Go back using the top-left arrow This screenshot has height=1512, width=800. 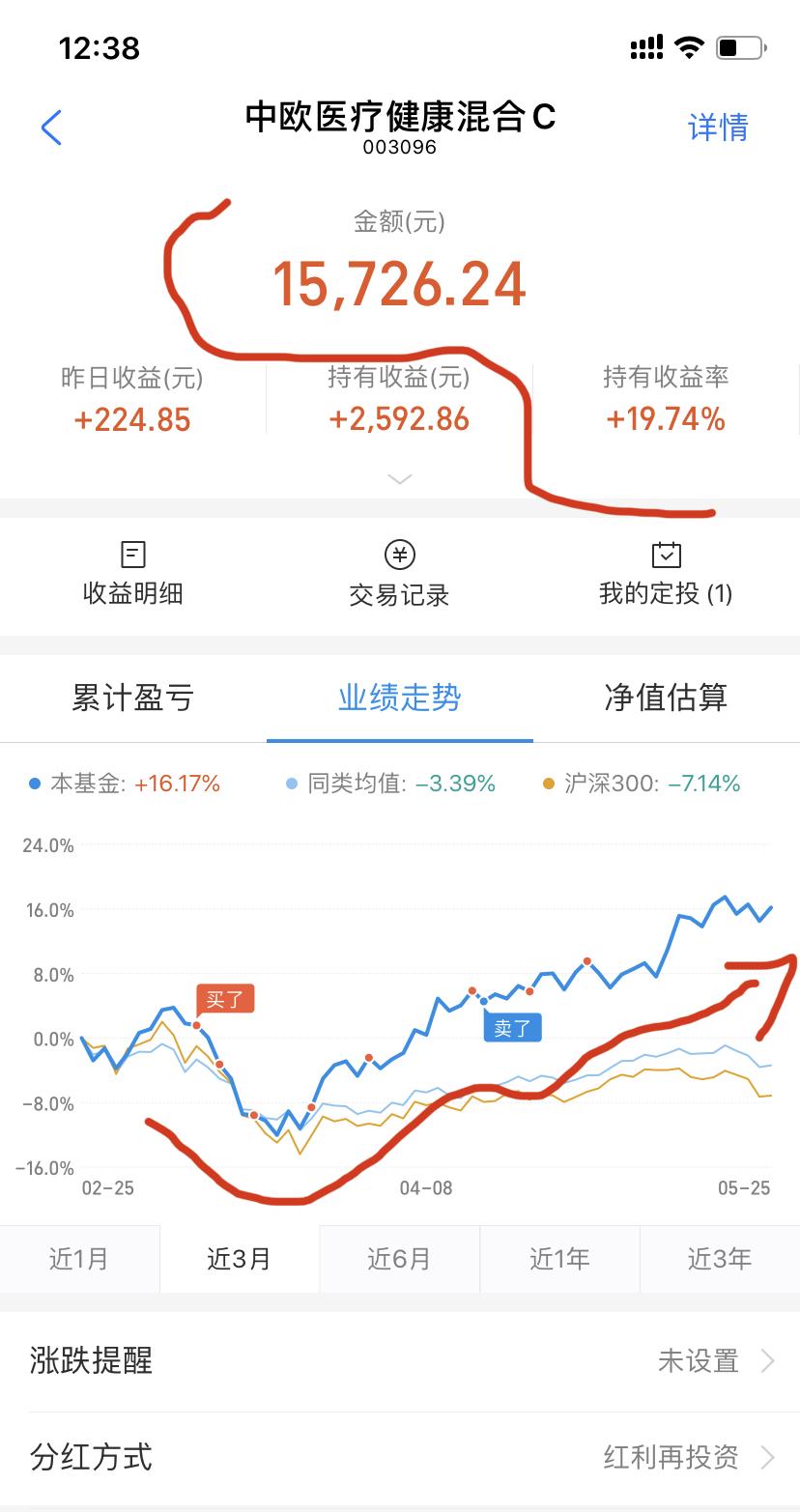click(52, 128)
